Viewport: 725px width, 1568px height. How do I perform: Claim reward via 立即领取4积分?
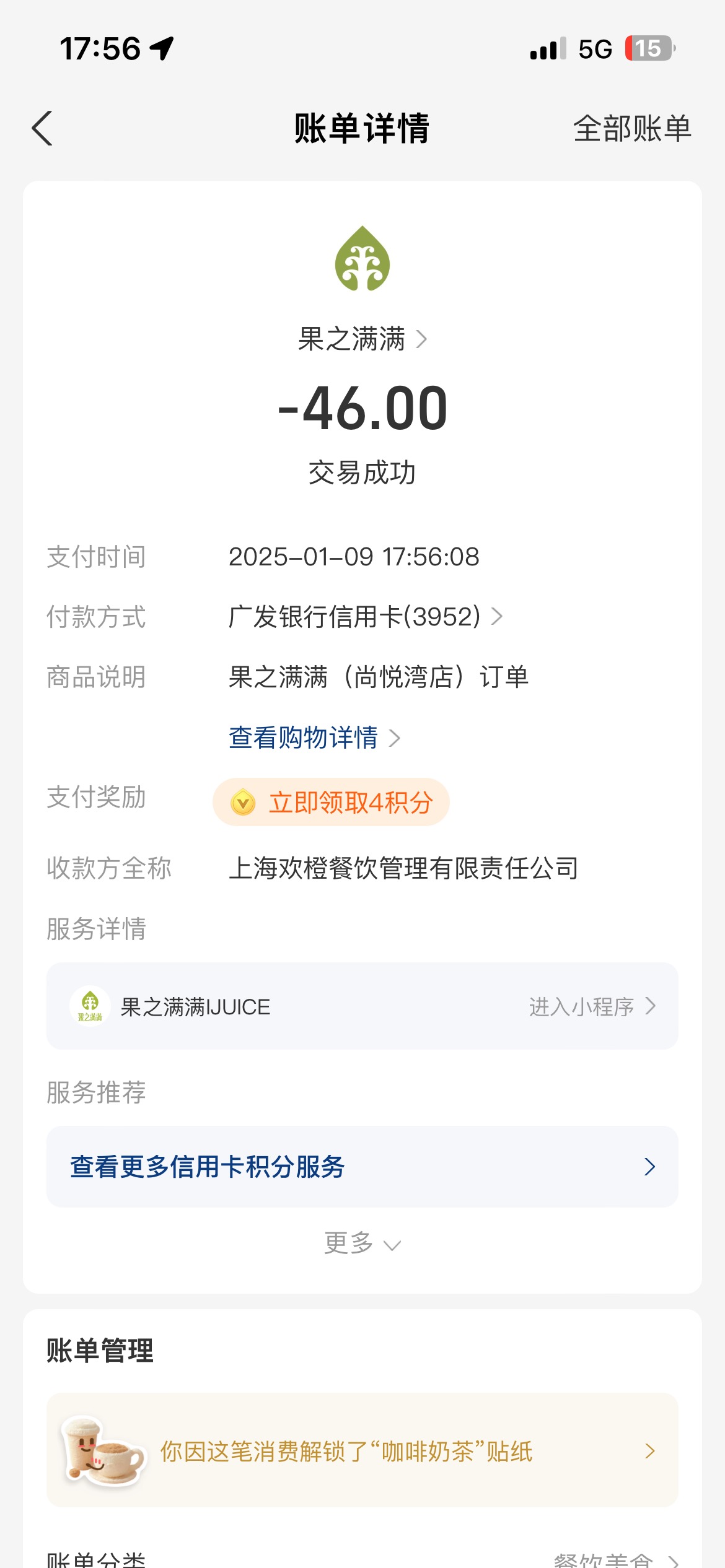click(331, 802)
